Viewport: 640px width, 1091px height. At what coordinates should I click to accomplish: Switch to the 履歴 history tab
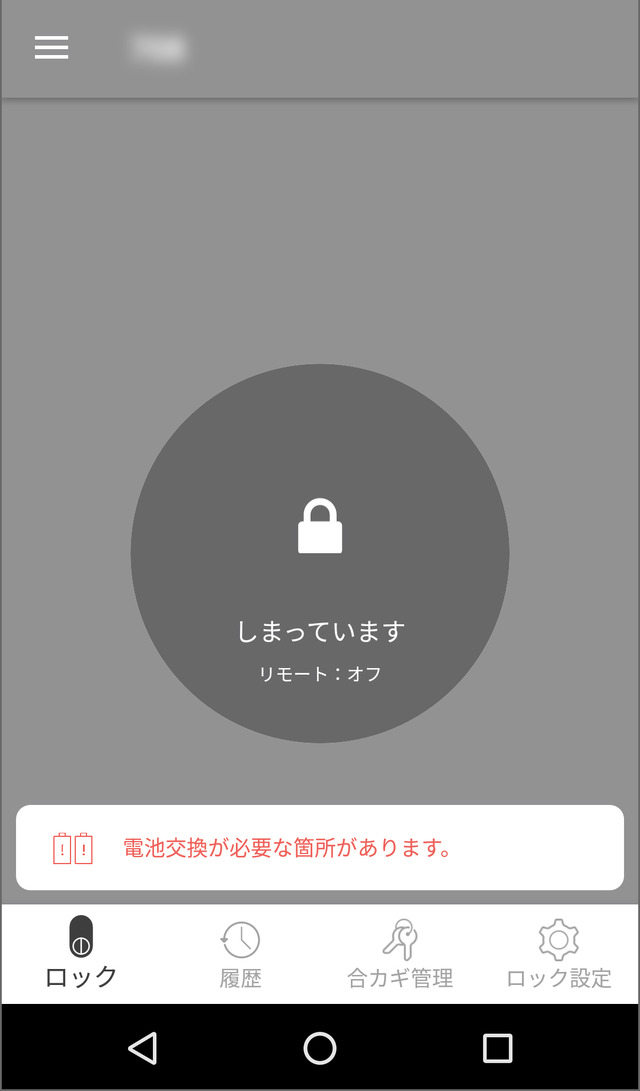241,954
